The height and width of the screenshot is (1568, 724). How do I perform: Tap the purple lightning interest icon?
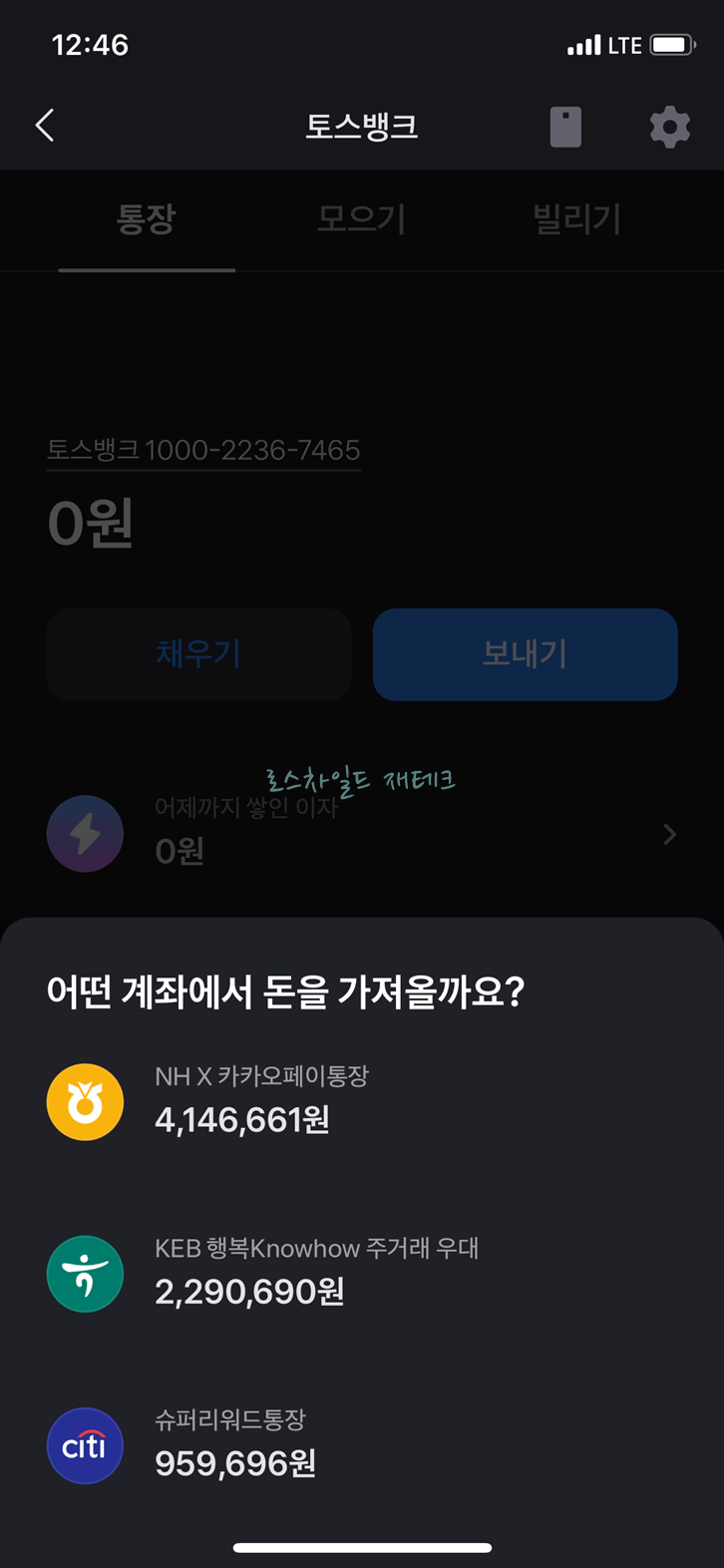(x=85, y=834)
